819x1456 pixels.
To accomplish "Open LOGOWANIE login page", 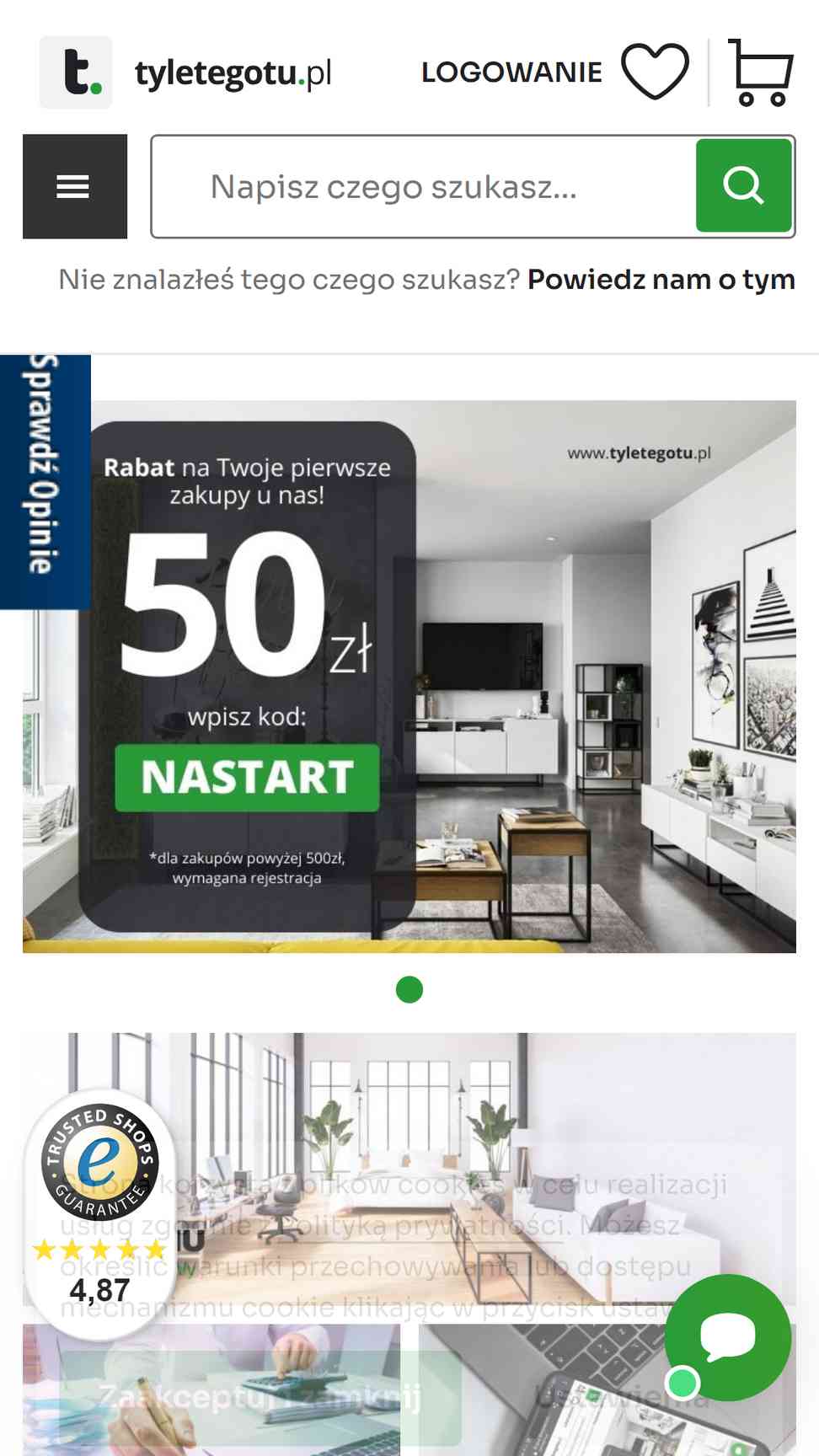I will 511,72.
